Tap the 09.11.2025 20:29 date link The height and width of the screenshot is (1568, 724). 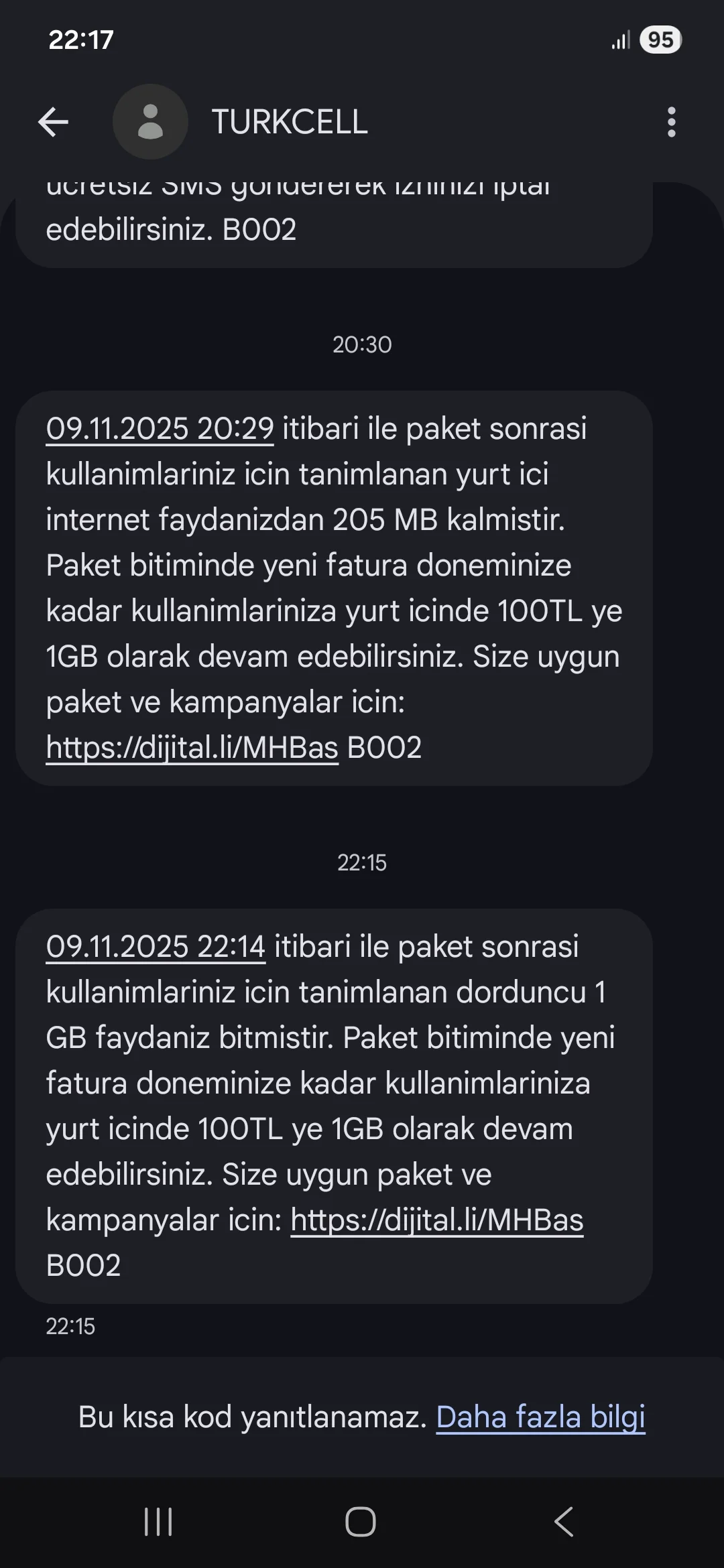[160, 429]
